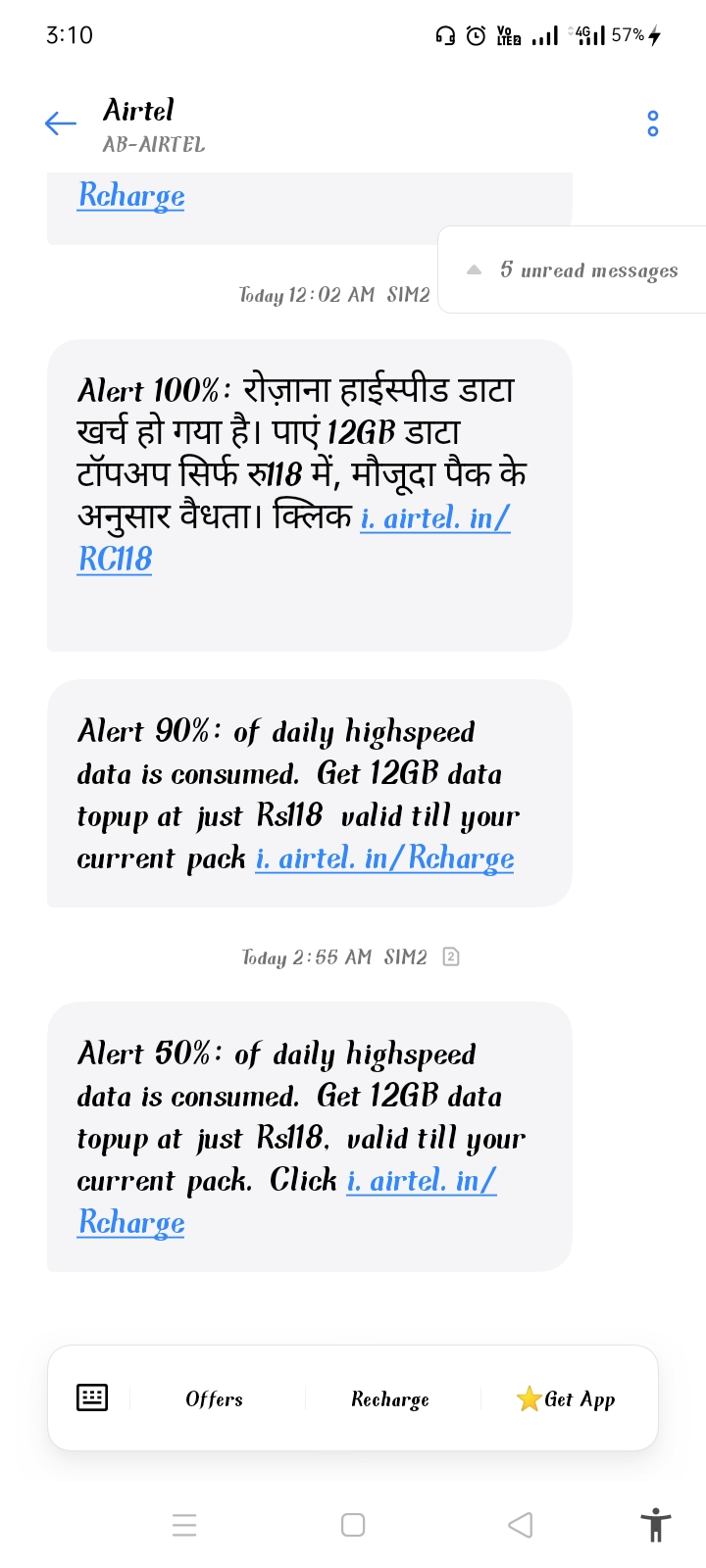Open the Rcharge link in the 90% alert
706x1568 pixels.
click(384, 858)
